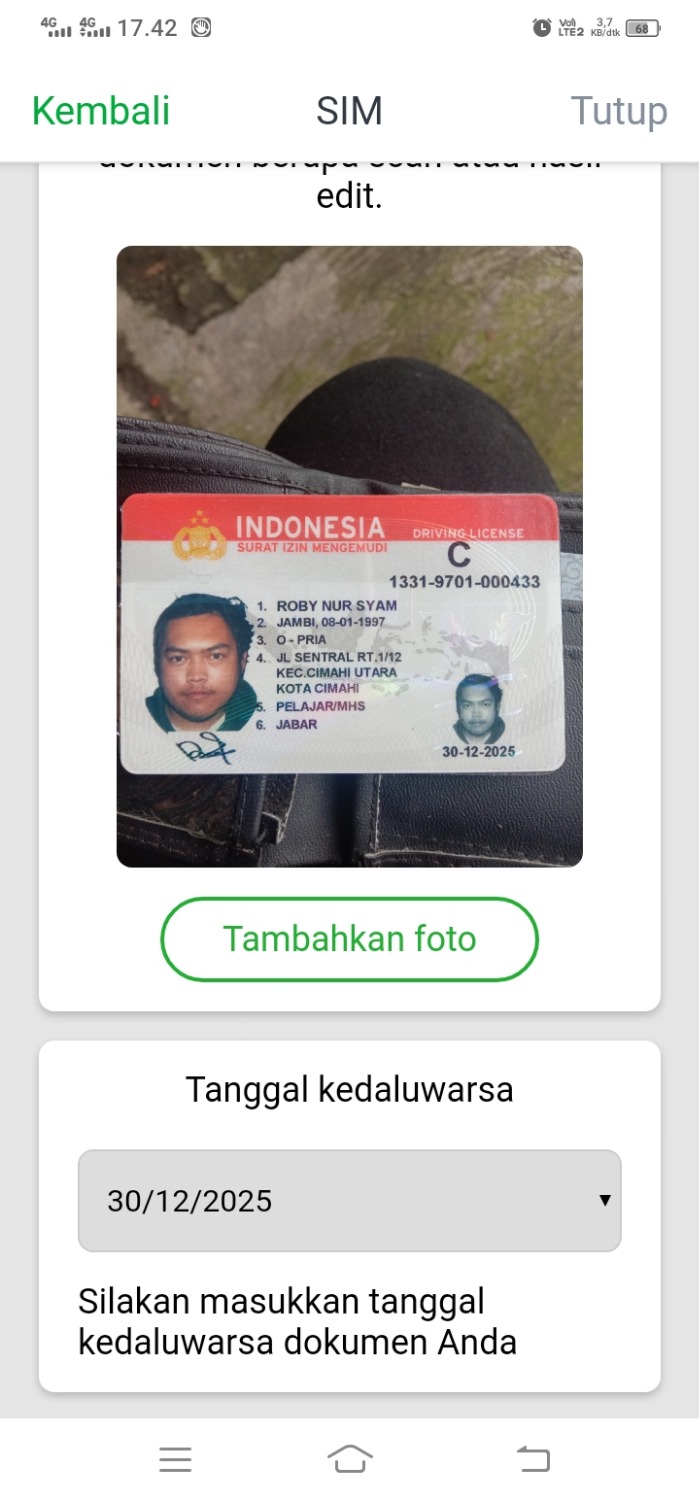Open the uploaded SIM photo
The width and height of the screenshot is (699, 1500).
[349, 556]
